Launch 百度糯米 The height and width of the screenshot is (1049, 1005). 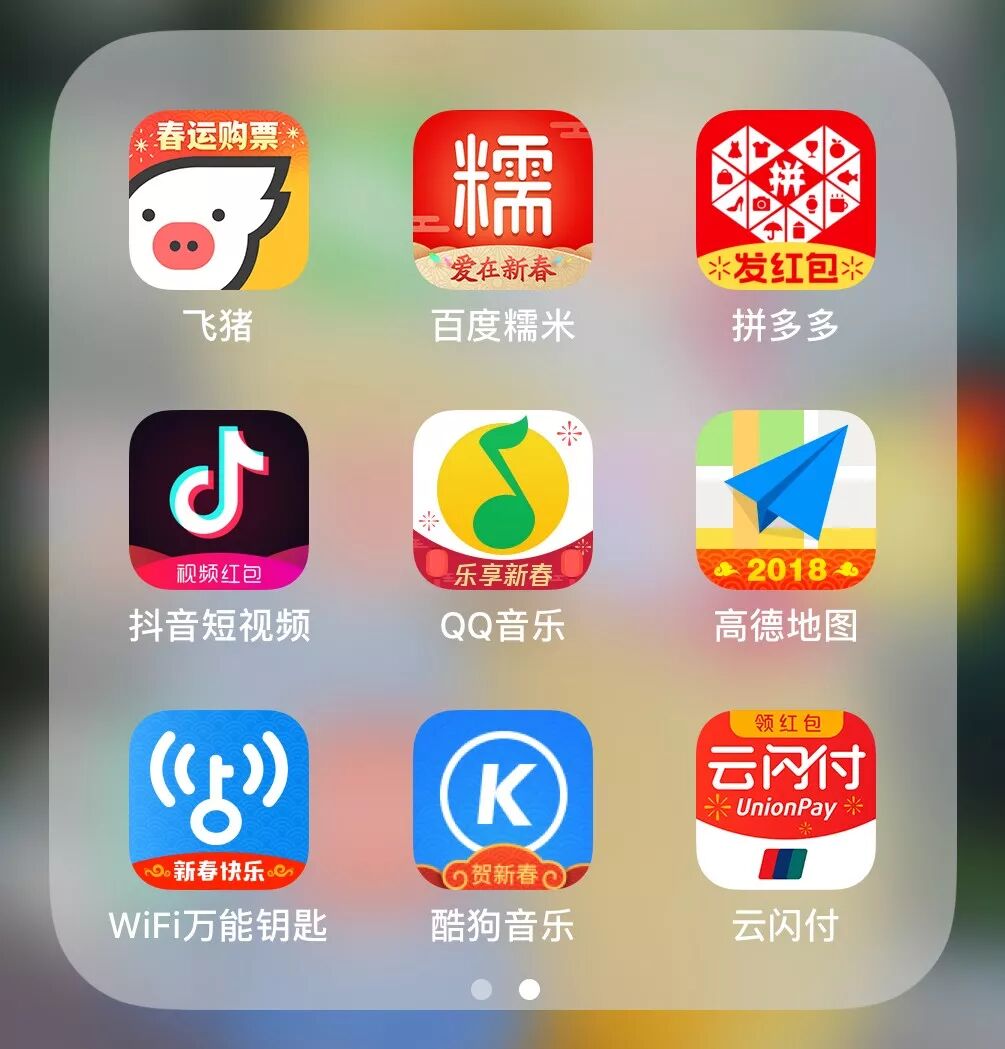[502, 200]
